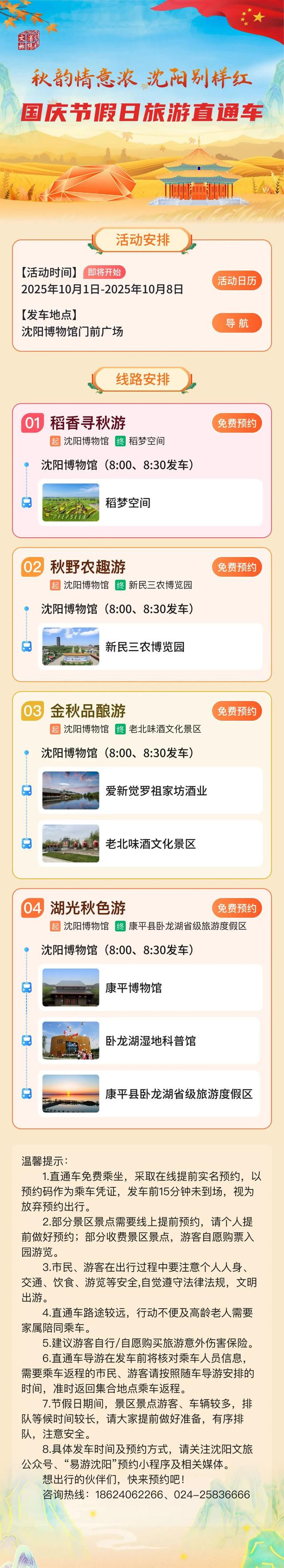View the 新民三农博览园 card
Image resolution: width=284 pixels, height=1568 pixels.
coord(150,647)
